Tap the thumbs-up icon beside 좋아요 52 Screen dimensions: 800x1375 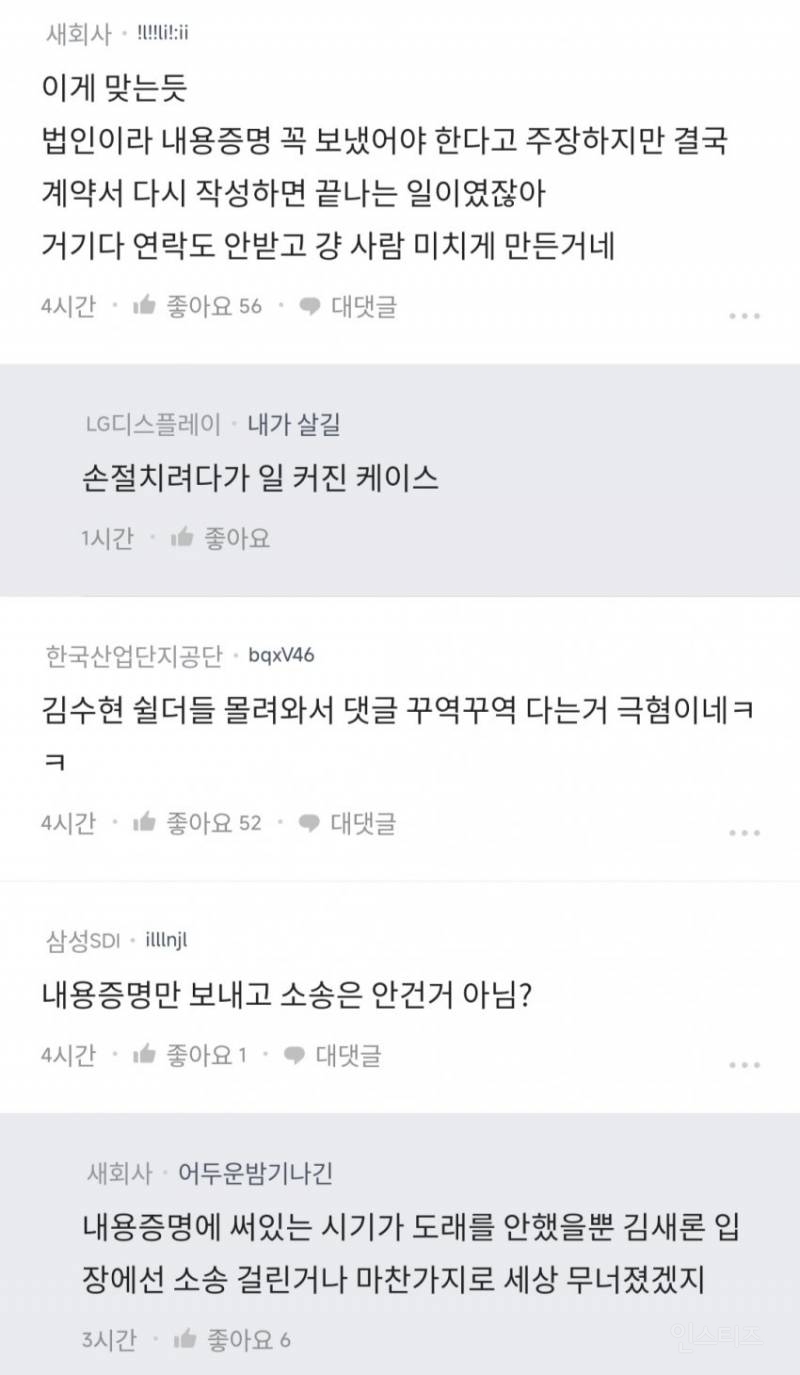point(147,824)
